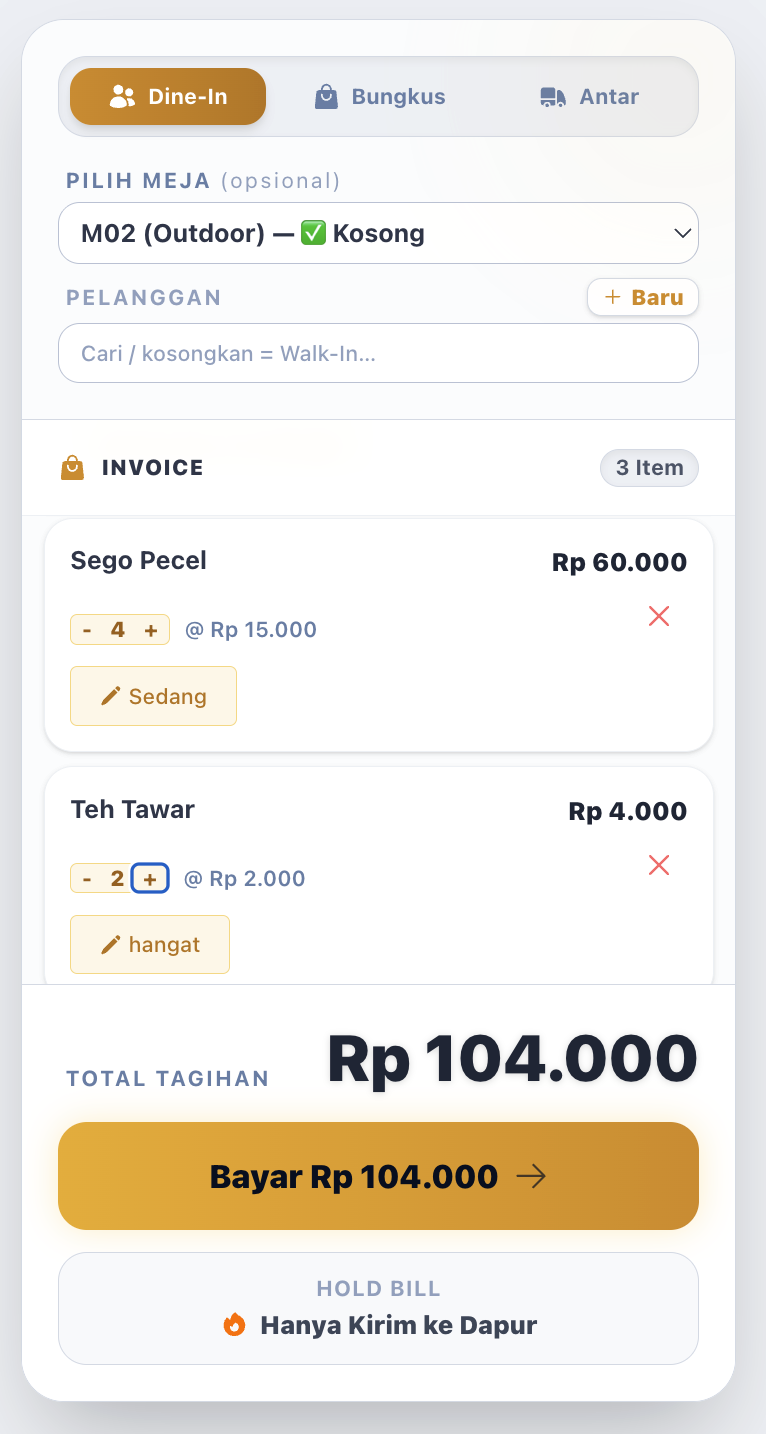Click the arrow icon inside the Bayar button
766x1434 pixels.
(x=534, y=1176)
